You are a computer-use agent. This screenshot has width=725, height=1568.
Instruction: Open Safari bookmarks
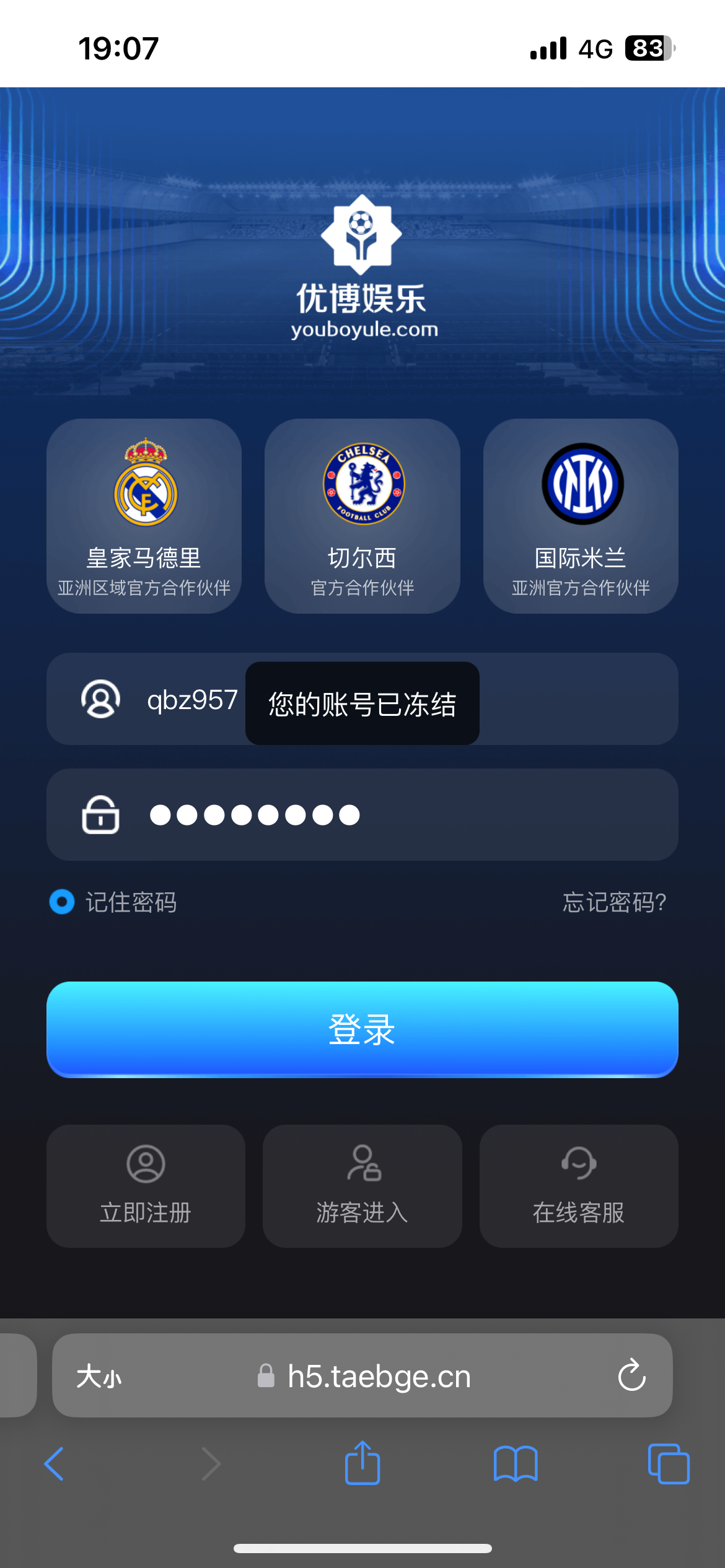(x=516, y=1464)
